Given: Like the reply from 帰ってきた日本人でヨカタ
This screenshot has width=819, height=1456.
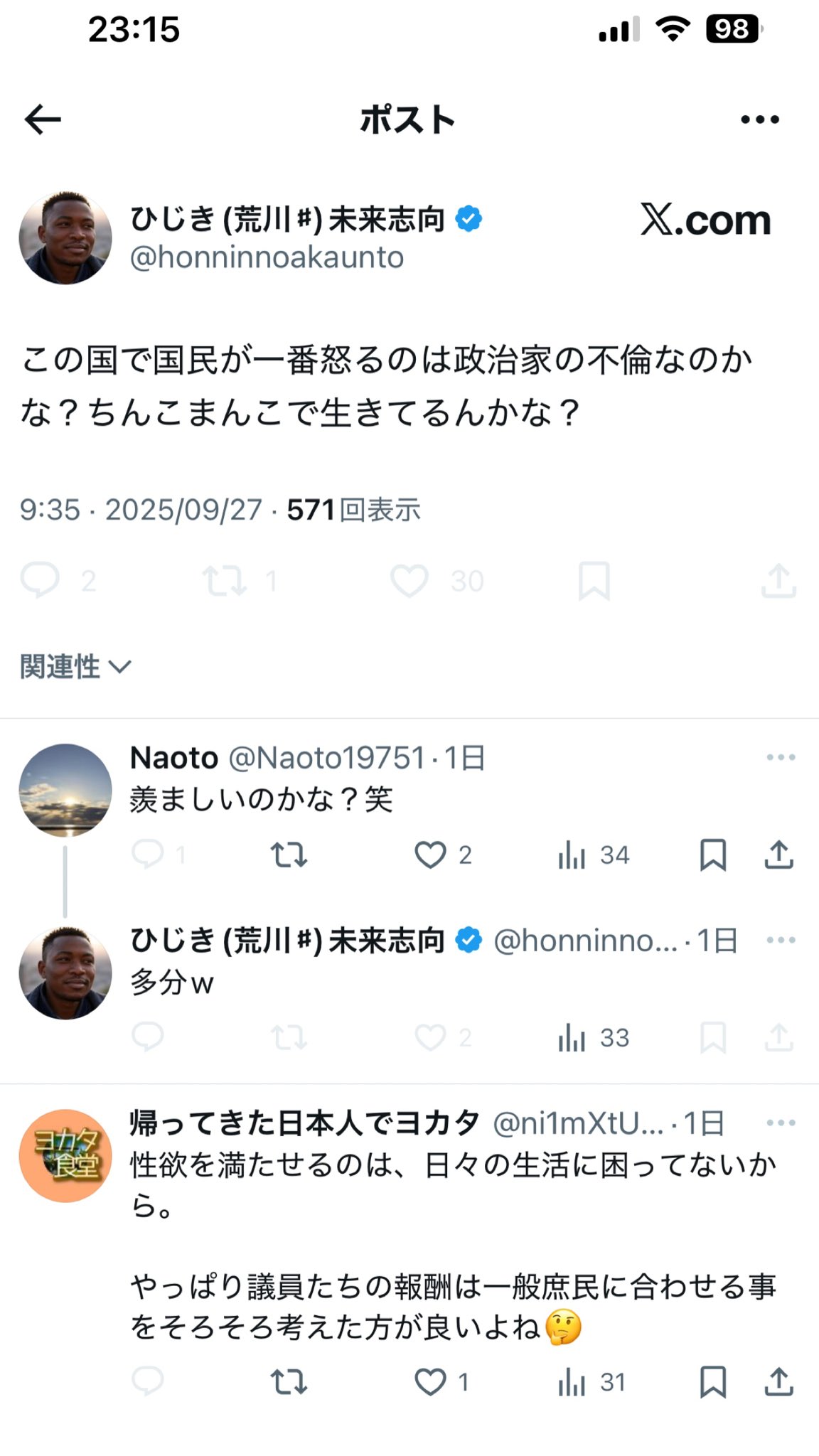Looking at the screenshot, I should point(430,1382).
